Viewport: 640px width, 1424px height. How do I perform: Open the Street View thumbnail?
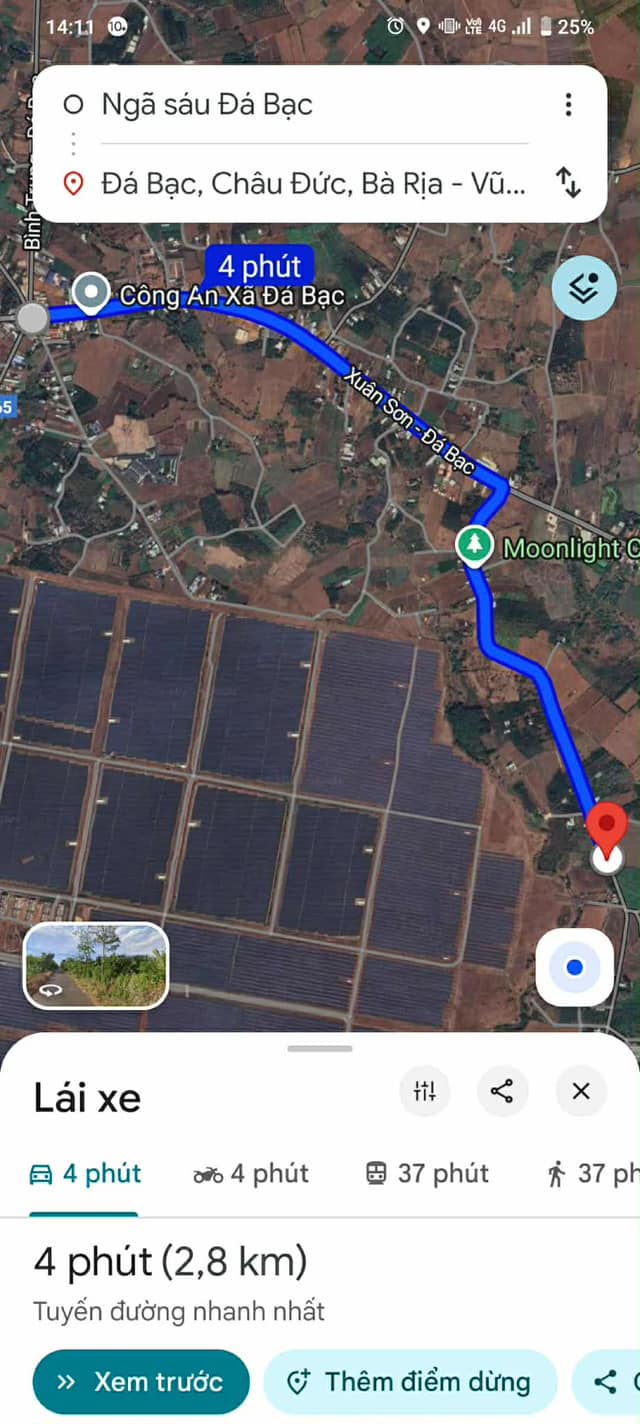coord(96,964)
